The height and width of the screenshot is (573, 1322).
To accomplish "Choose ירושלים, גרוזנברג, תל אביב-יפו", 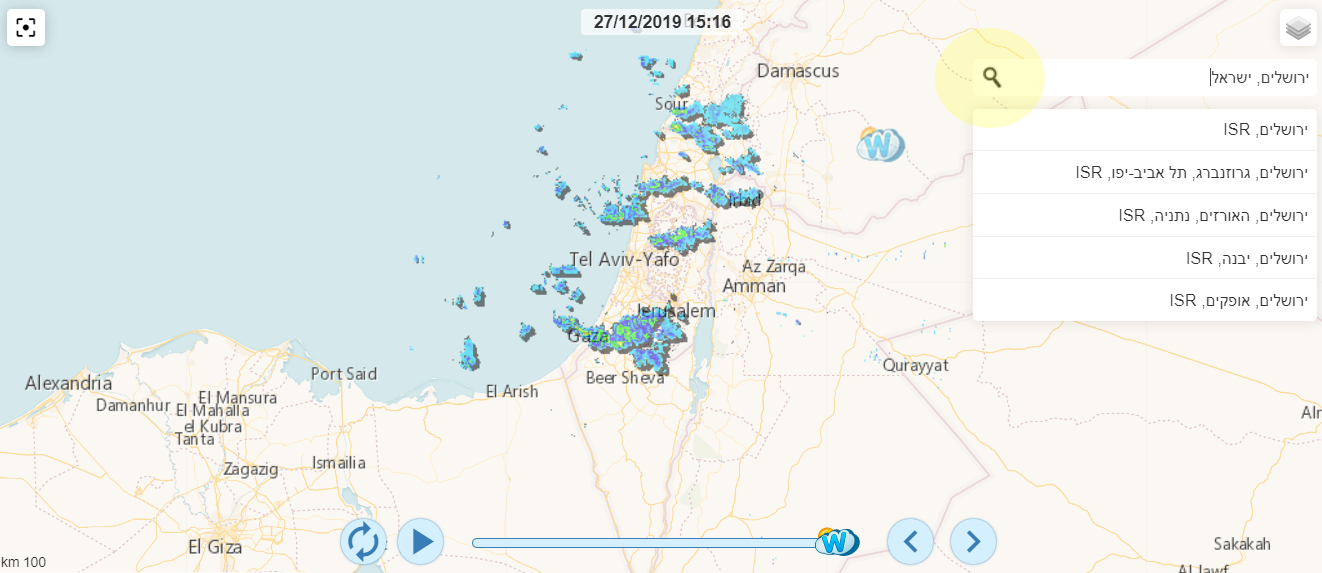I will coord(1144,173).
